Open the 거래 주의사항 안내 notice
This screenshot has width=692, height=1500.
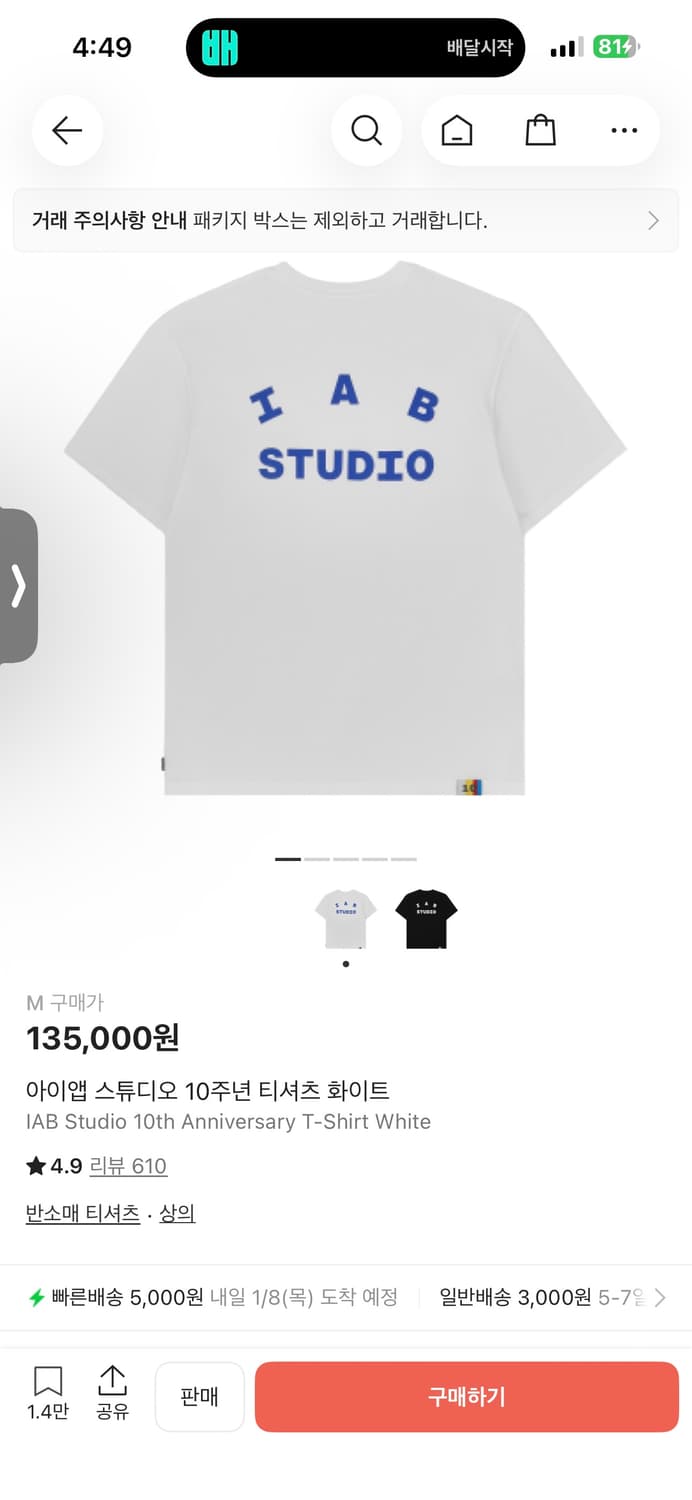(345, 221)
